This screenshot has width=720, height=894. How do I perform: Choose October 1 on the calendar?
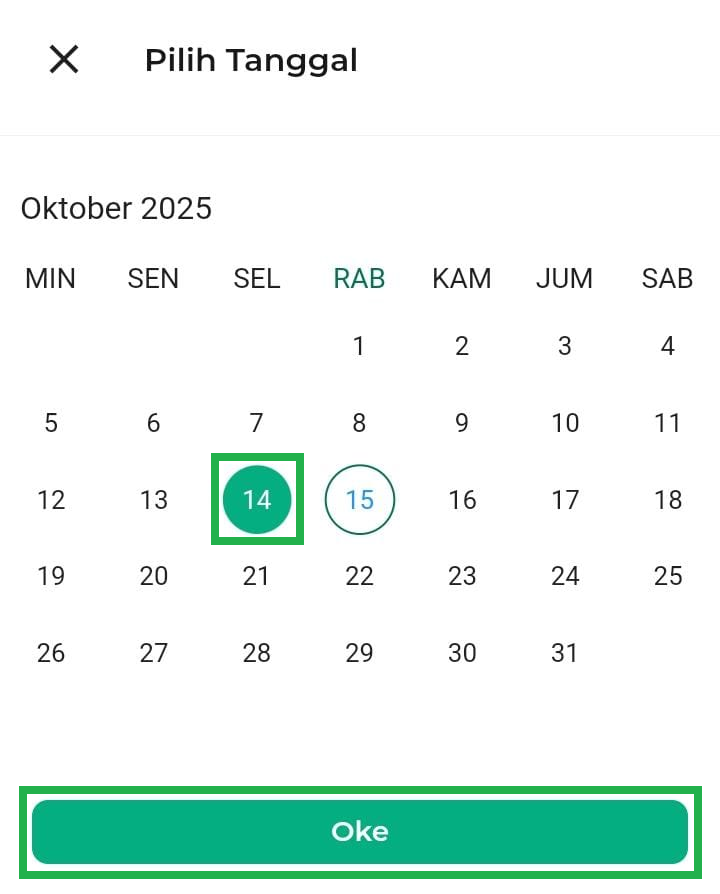359,347
